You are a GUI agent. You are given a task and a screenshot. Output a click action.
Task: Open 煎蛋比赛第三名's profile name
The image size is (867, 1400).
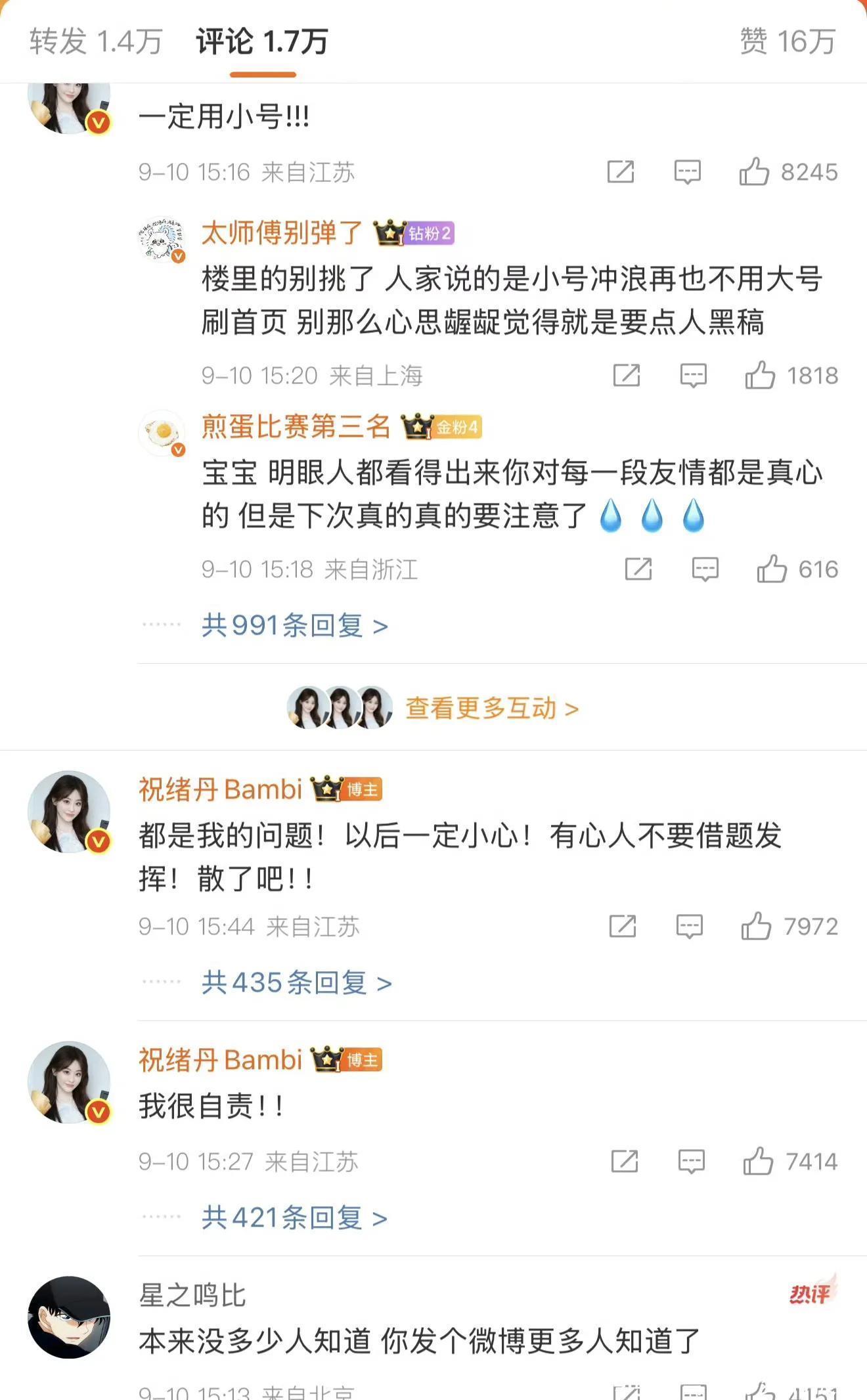(296, 426)
